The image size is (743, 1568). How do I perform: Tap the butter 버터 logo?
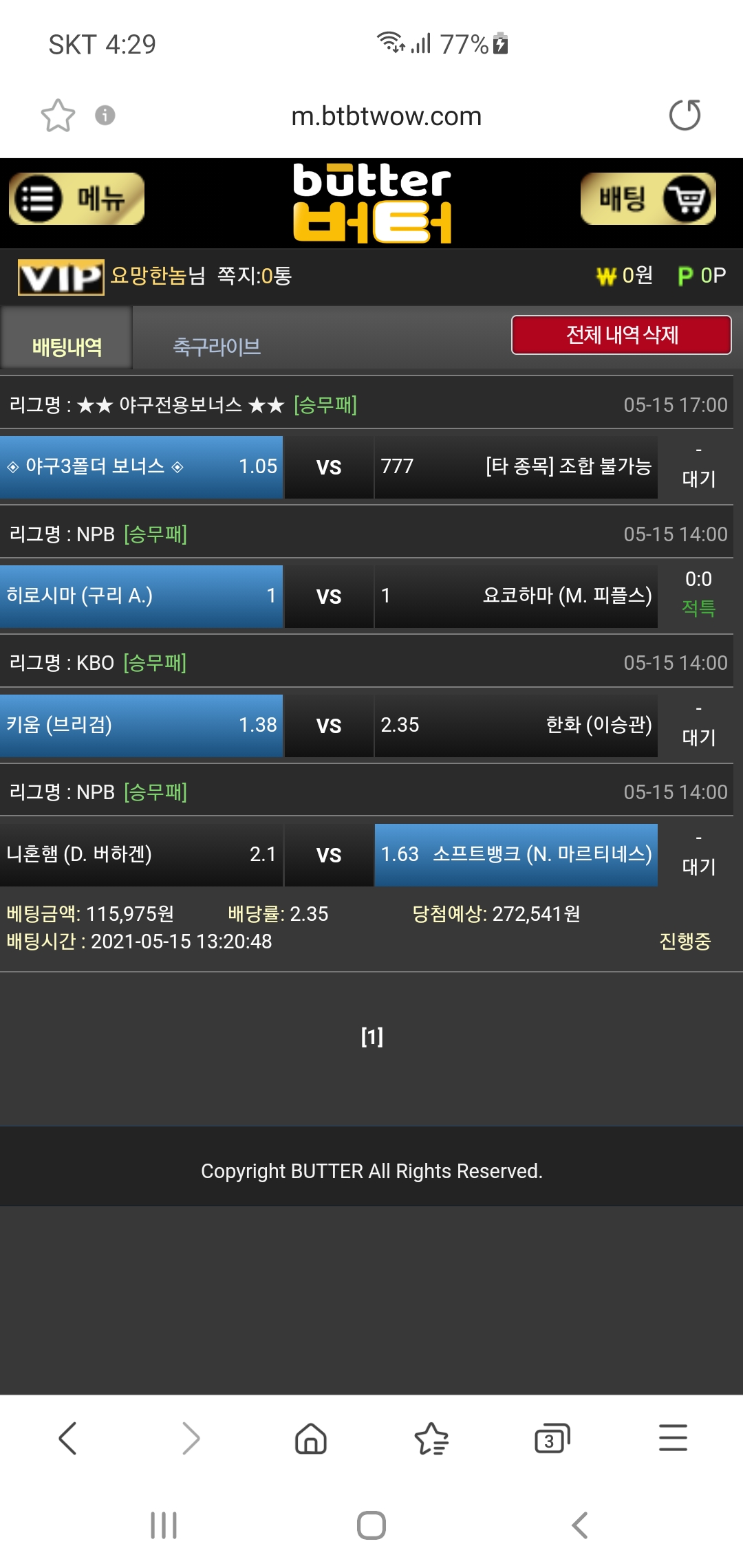(x=371, y=203)
